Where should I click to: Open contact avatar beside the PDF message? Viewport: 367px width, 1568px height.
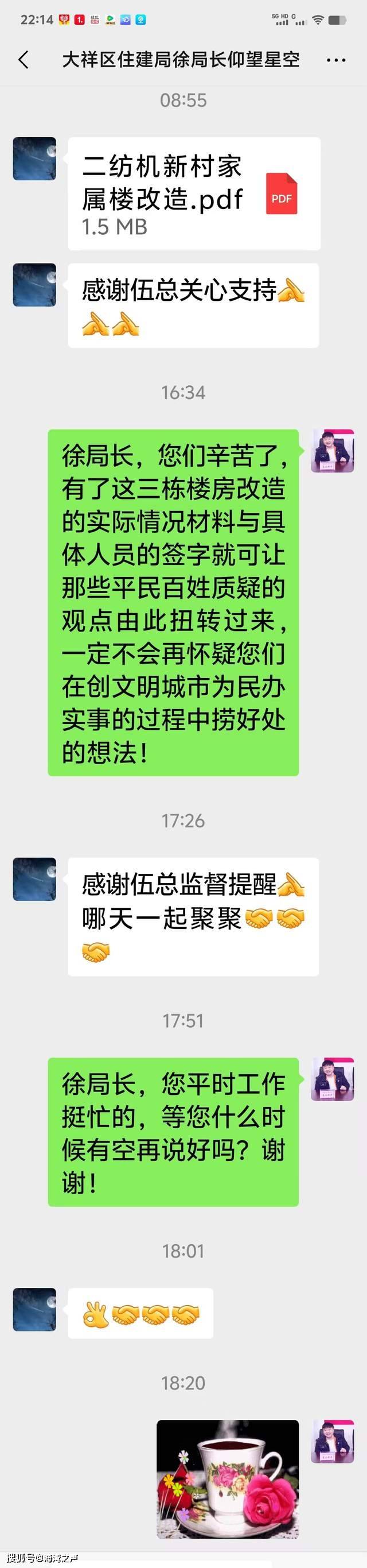point(34,159)
